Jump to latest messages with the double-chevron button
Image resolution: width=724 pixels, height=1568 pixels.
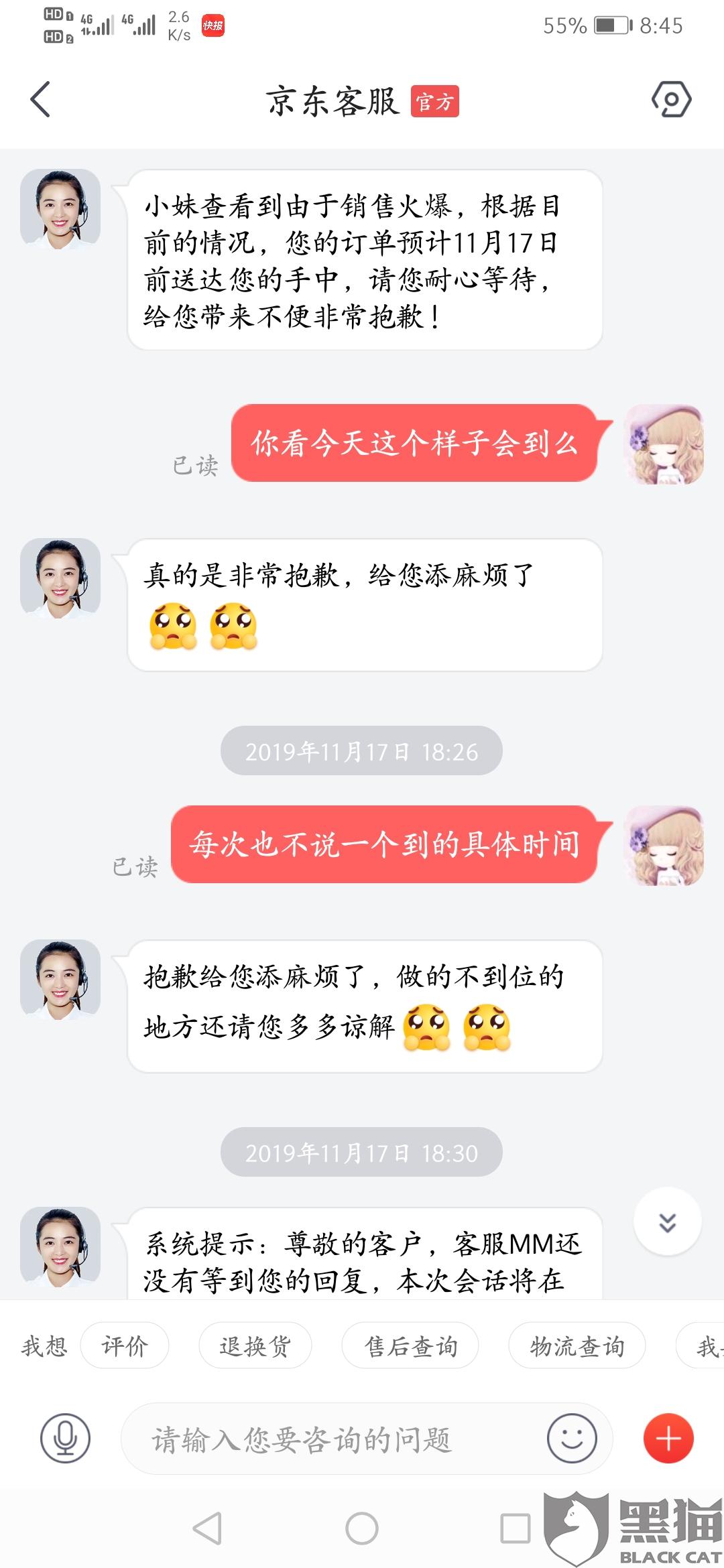pos(667,1222)
